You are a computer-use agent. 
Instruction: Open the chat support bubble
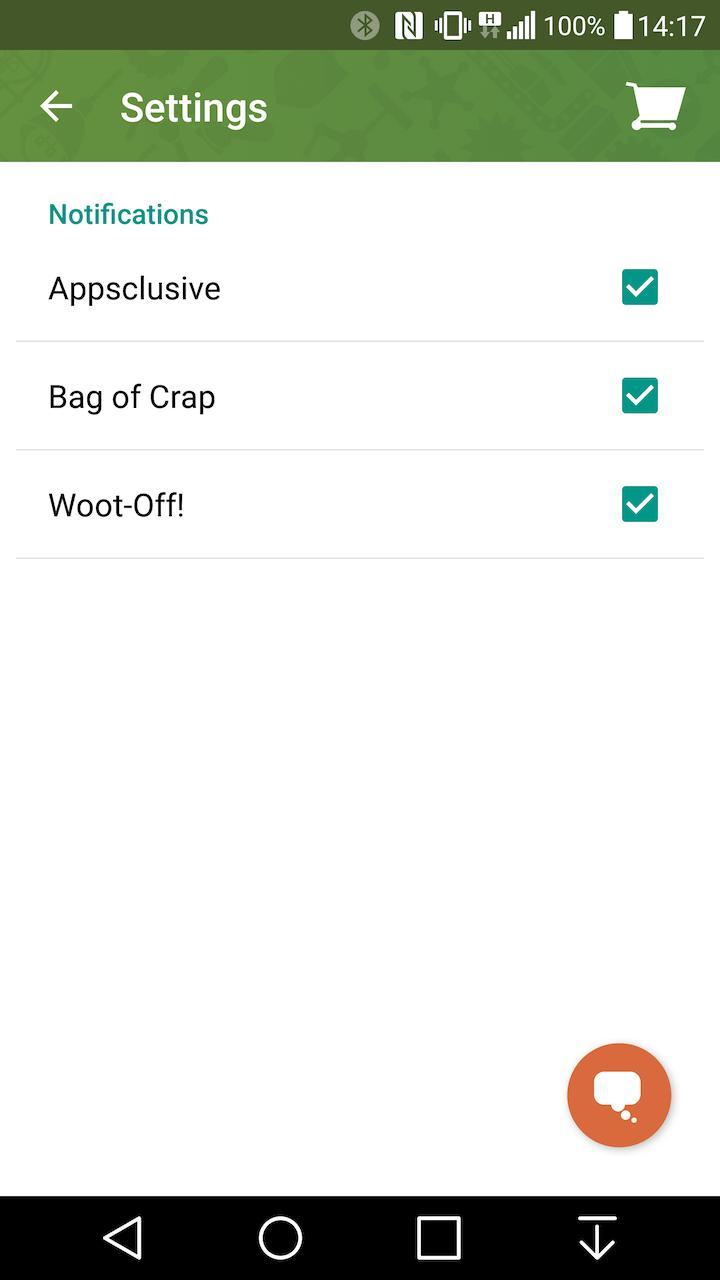coord(619,1095)
